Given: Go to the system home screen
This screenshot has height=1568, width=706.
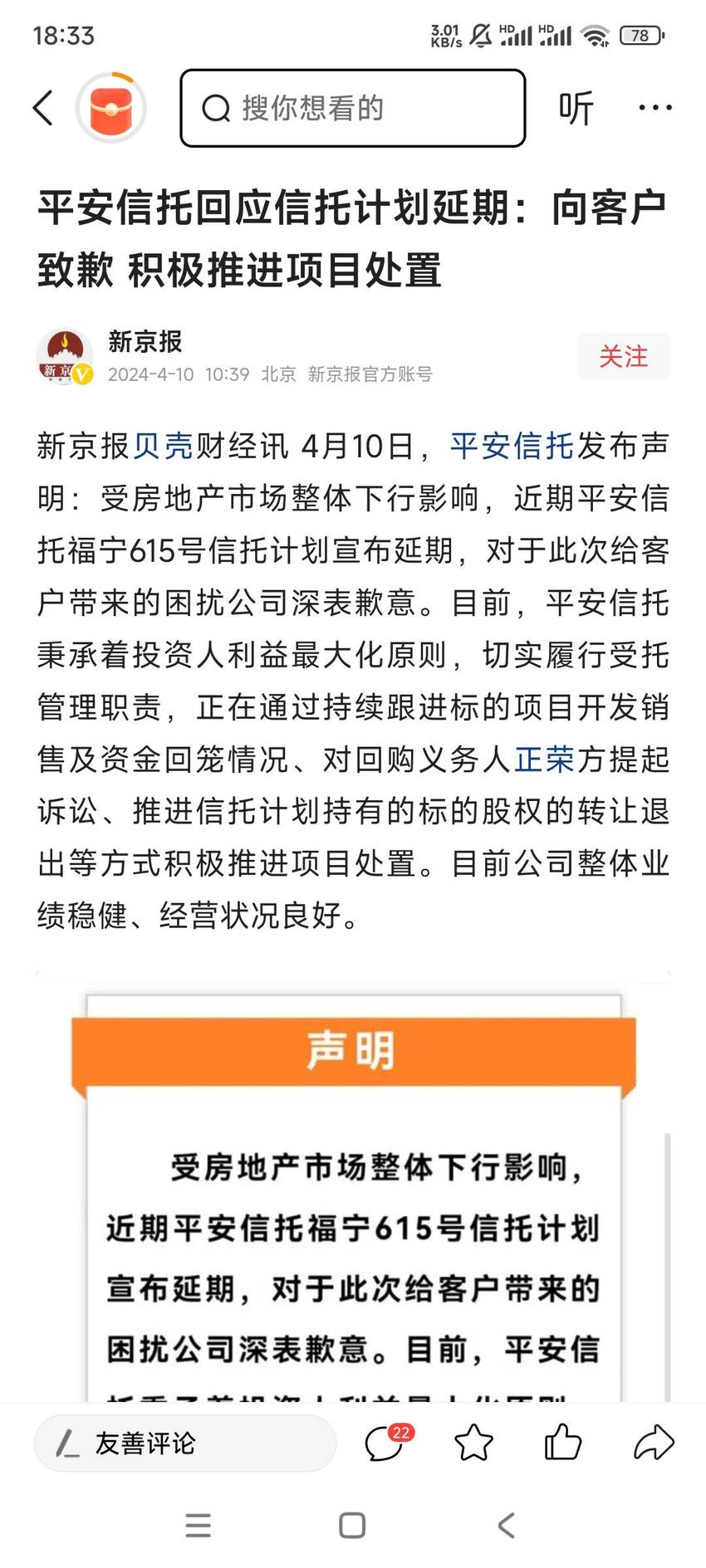Looking at the screenshot, I should click(x=352, y=1525).
